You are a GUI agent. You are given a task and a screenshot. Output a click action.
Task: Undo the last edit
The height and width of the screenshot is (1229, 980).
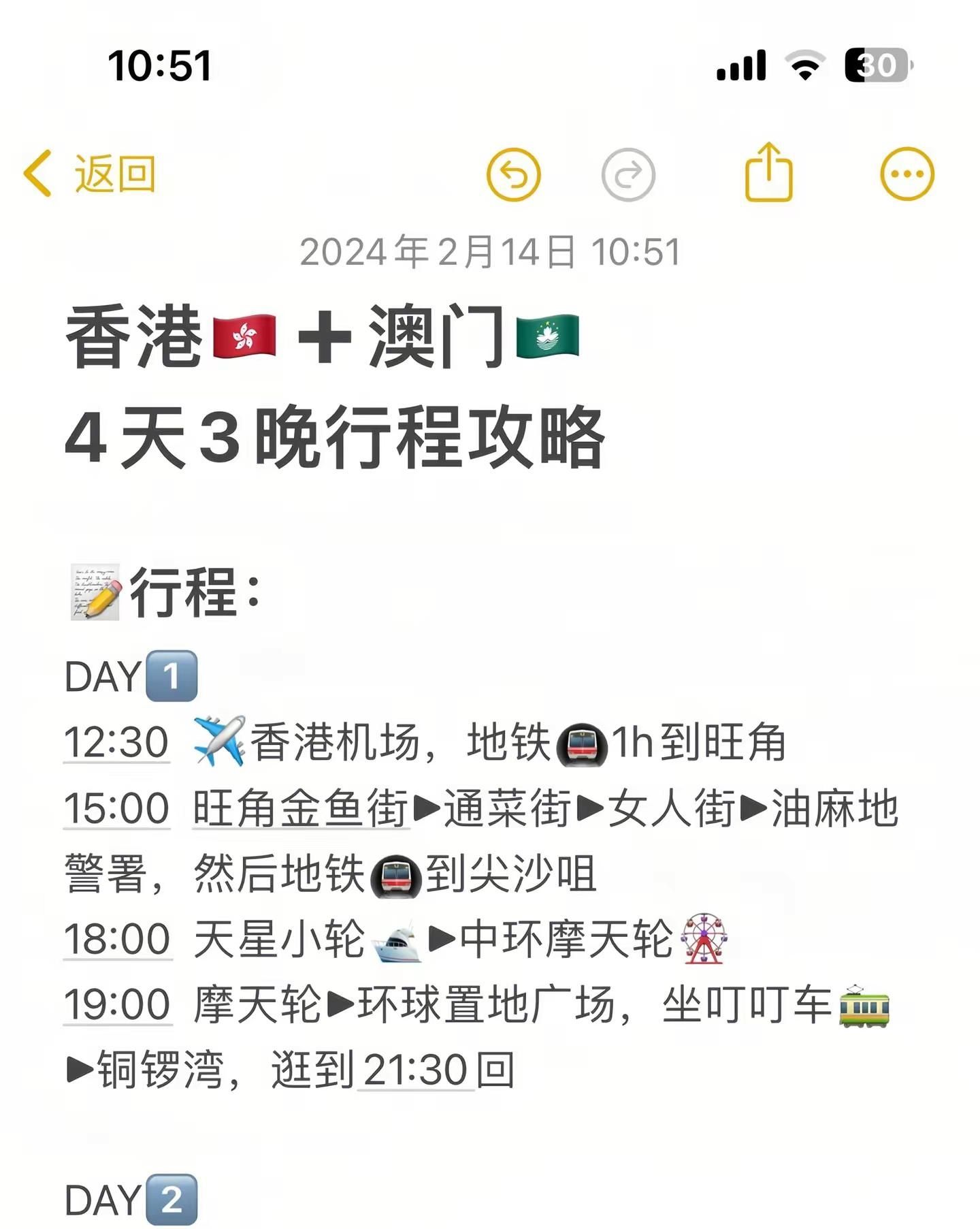(x=514, y=175)
